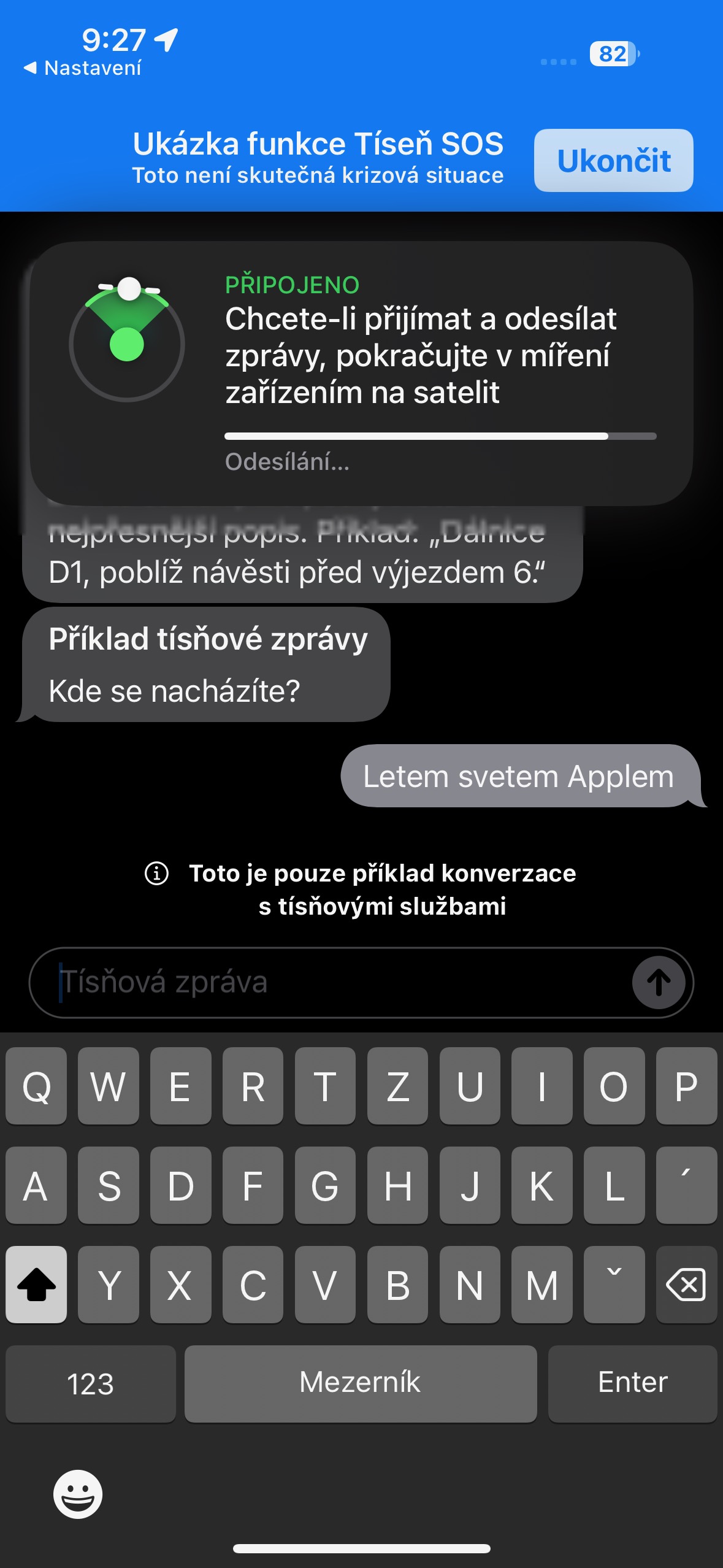Send the message with arrow button
The width and height of the screenshot is (723, 1568).
[659, 982]
